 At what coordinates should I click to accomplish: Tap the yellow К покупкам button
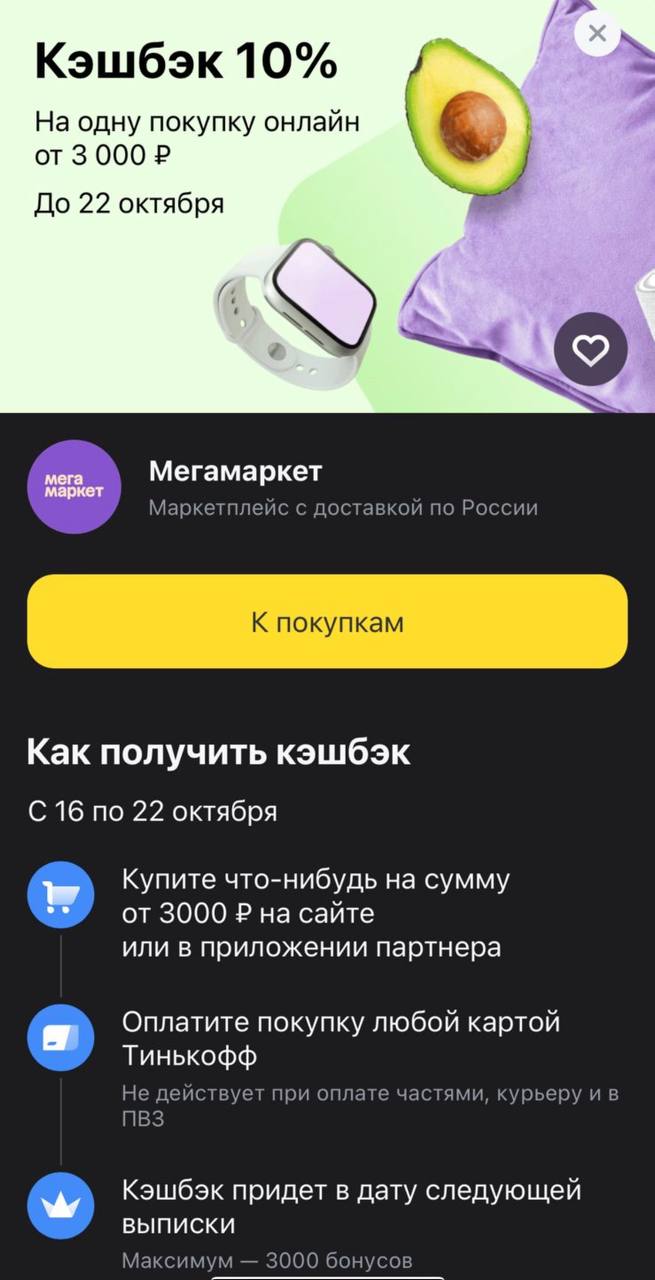coord(327,622)
